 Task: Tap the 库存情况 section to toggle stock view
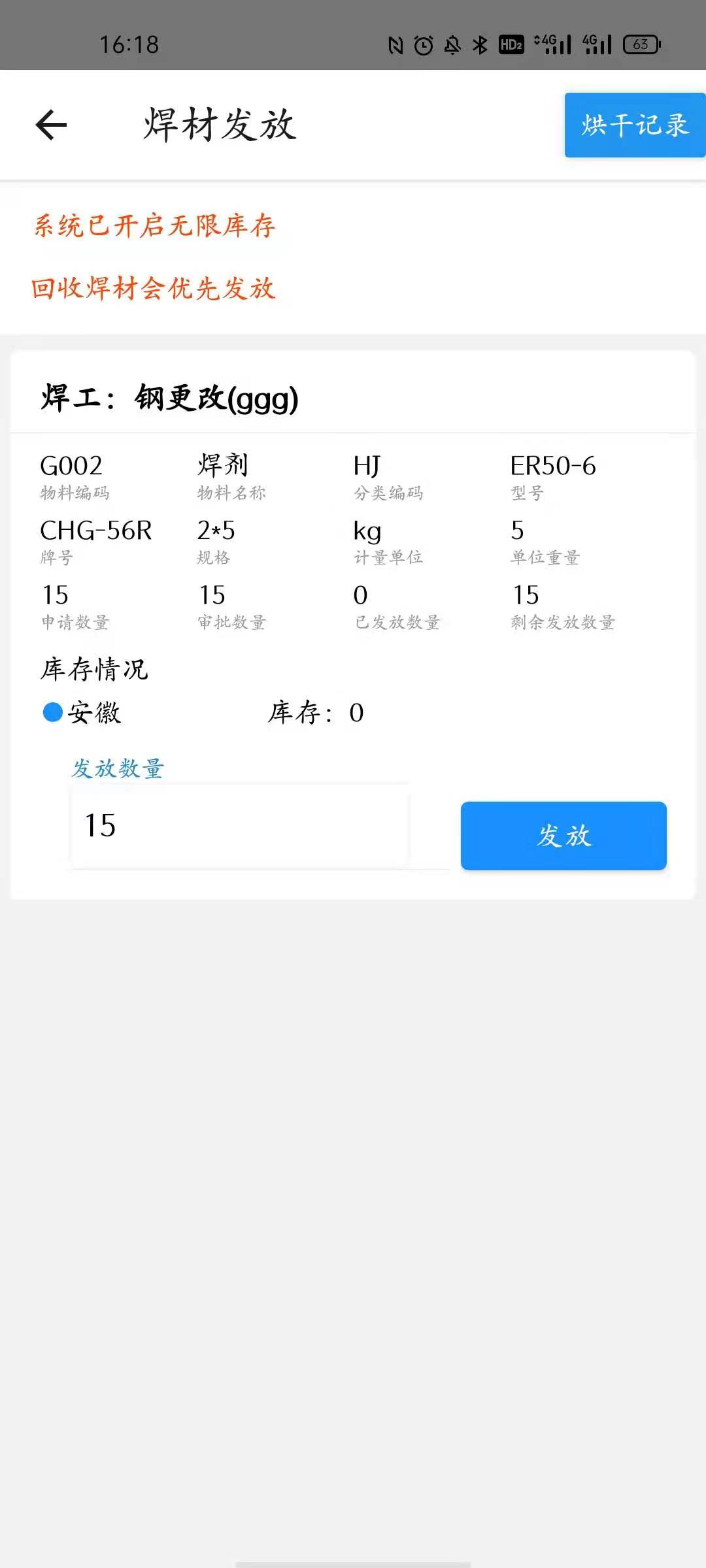point(93,668)
